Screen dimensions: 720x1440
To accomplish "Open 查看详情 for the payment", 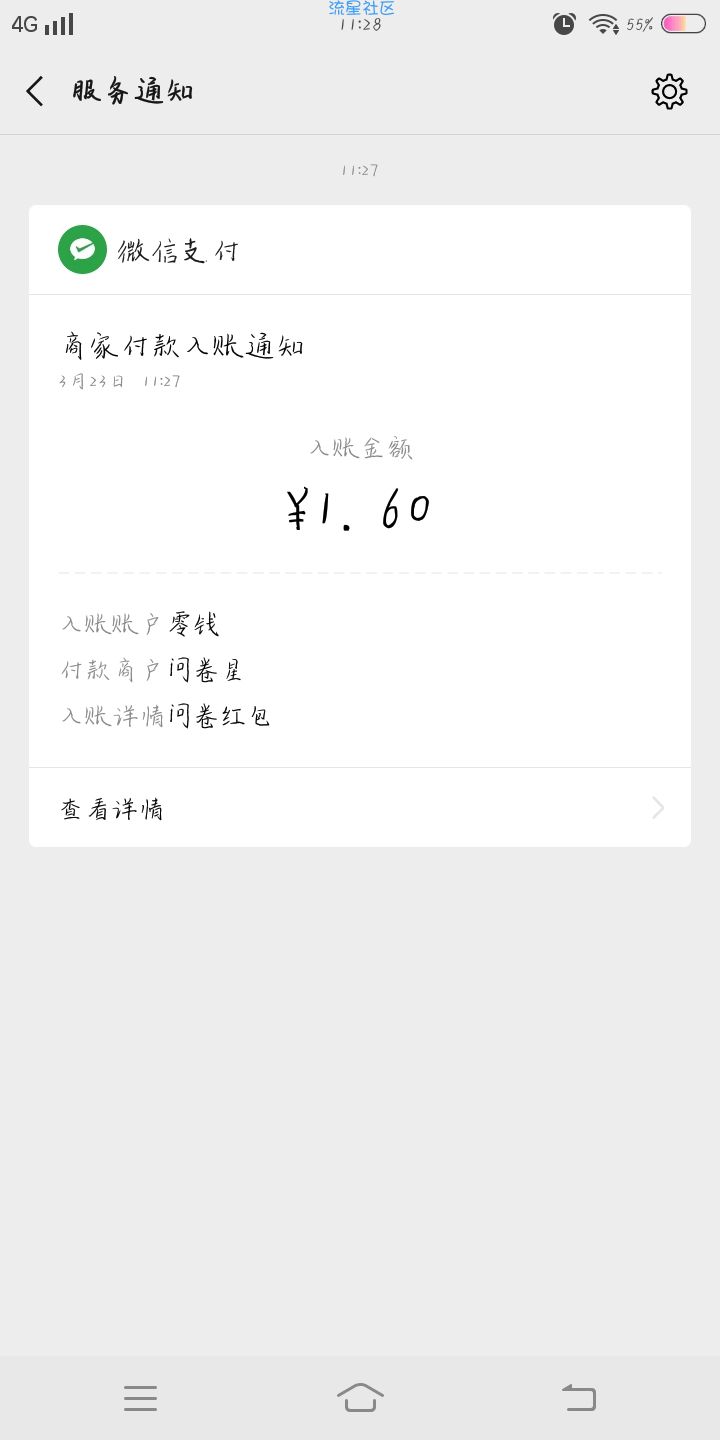I will (360, 808).
